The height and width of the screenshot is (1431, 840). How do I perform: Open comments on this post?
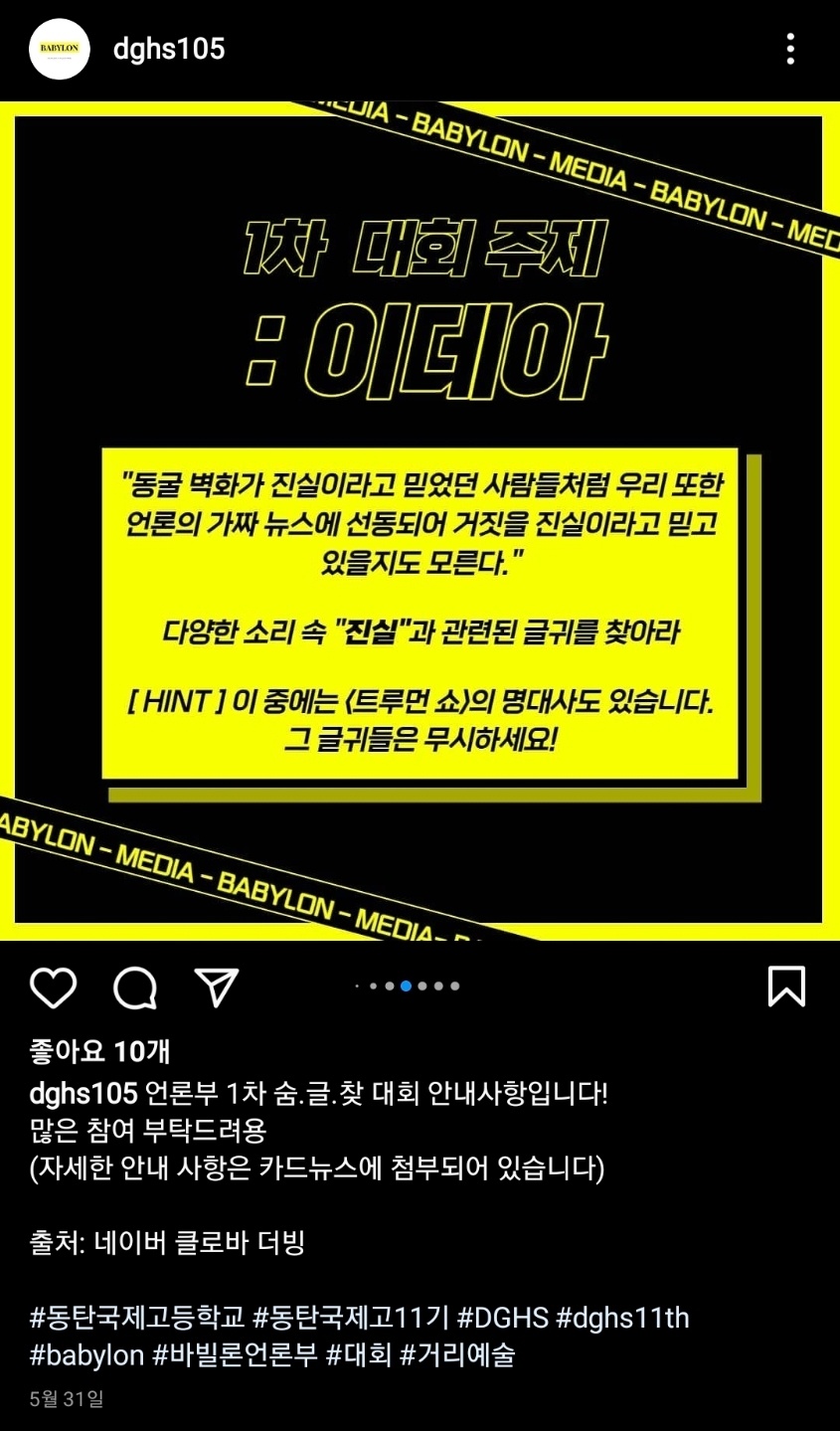(135, 987)
